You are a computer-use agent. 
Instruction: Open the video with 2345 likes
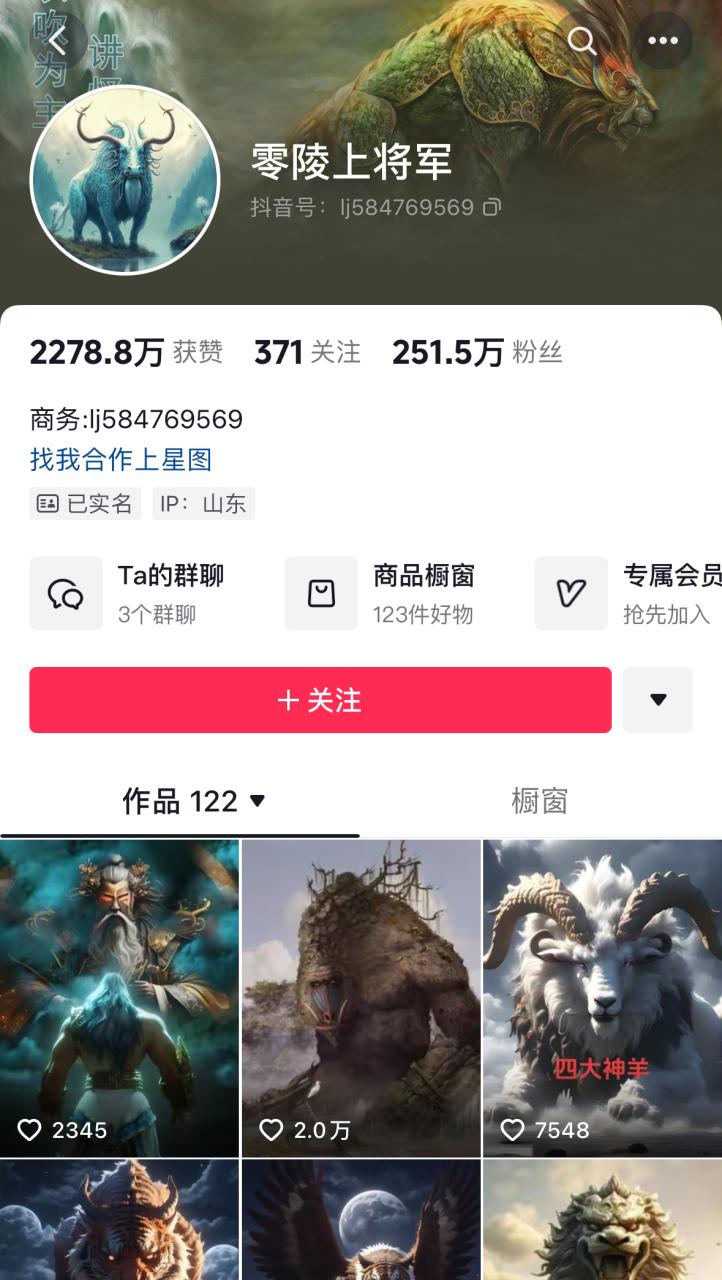[120, 997]
